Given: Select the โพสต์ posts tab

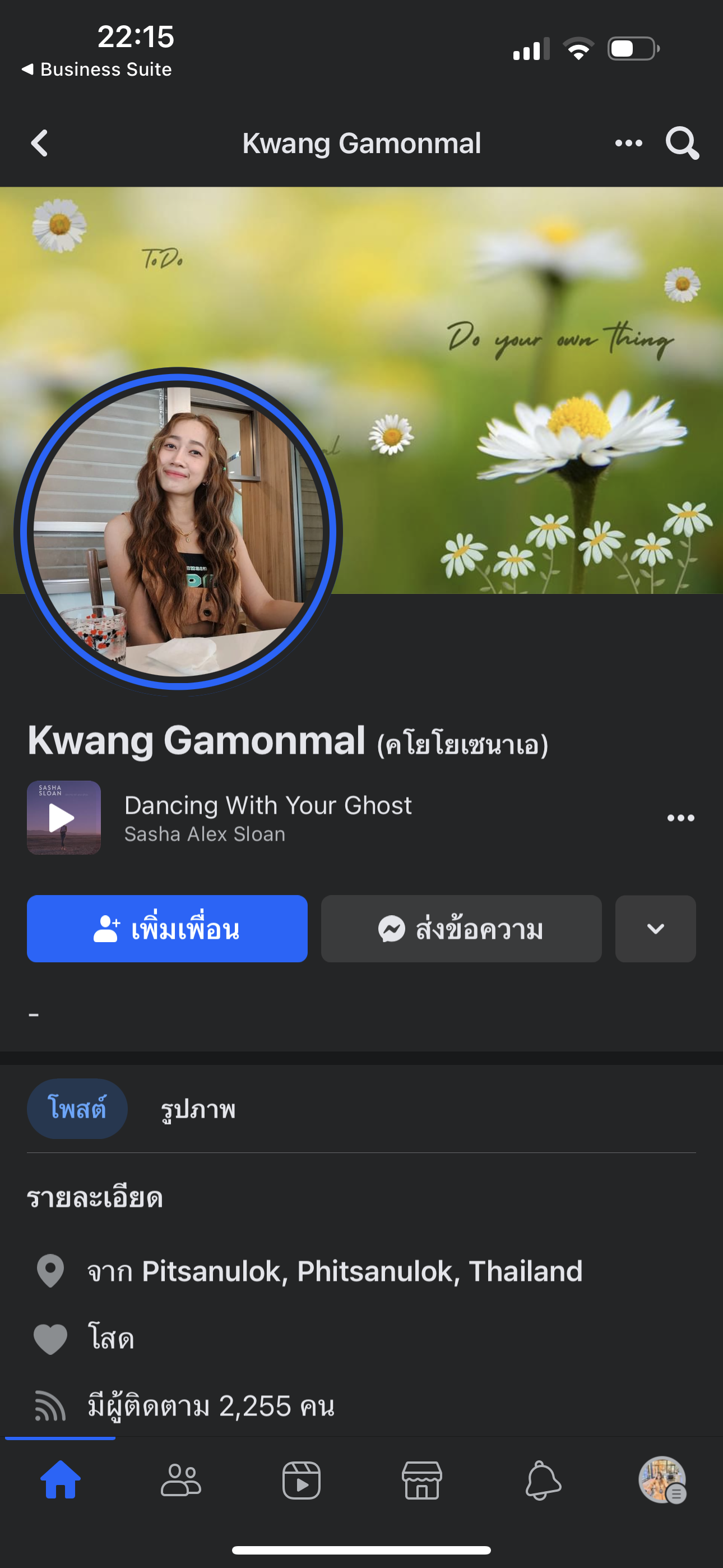Looking at the screenshot, I should [77, 1109].
